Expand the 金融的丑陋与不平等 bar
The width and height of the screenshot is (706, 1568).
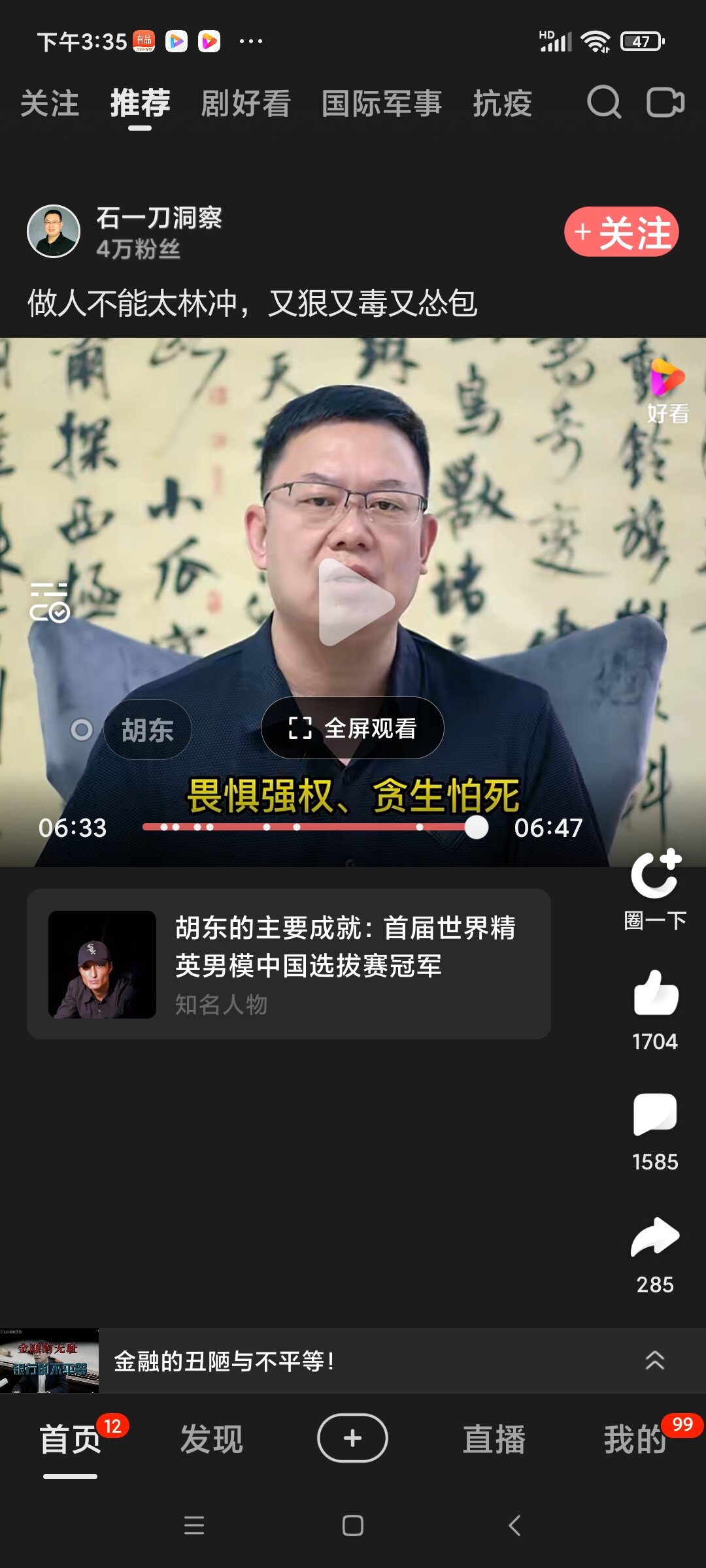pos(353,1361)
